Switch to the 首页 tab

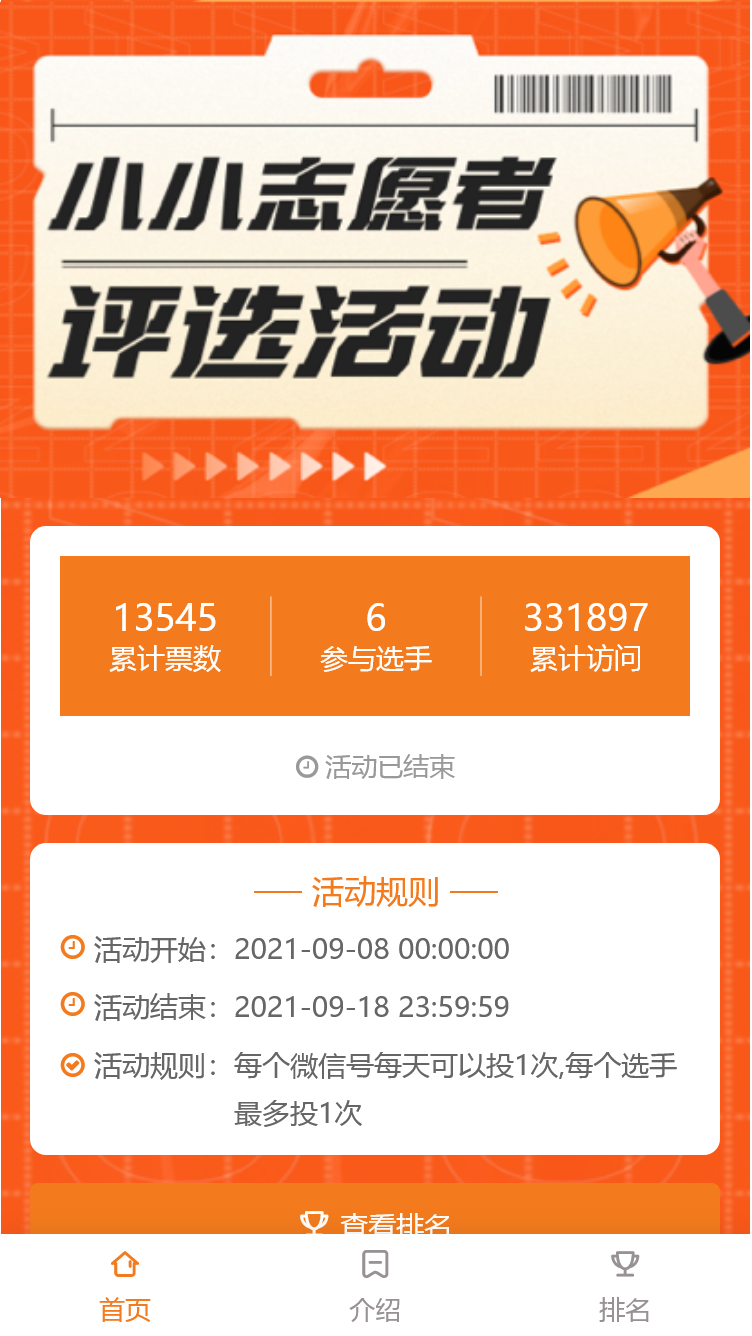[125, 1285]
